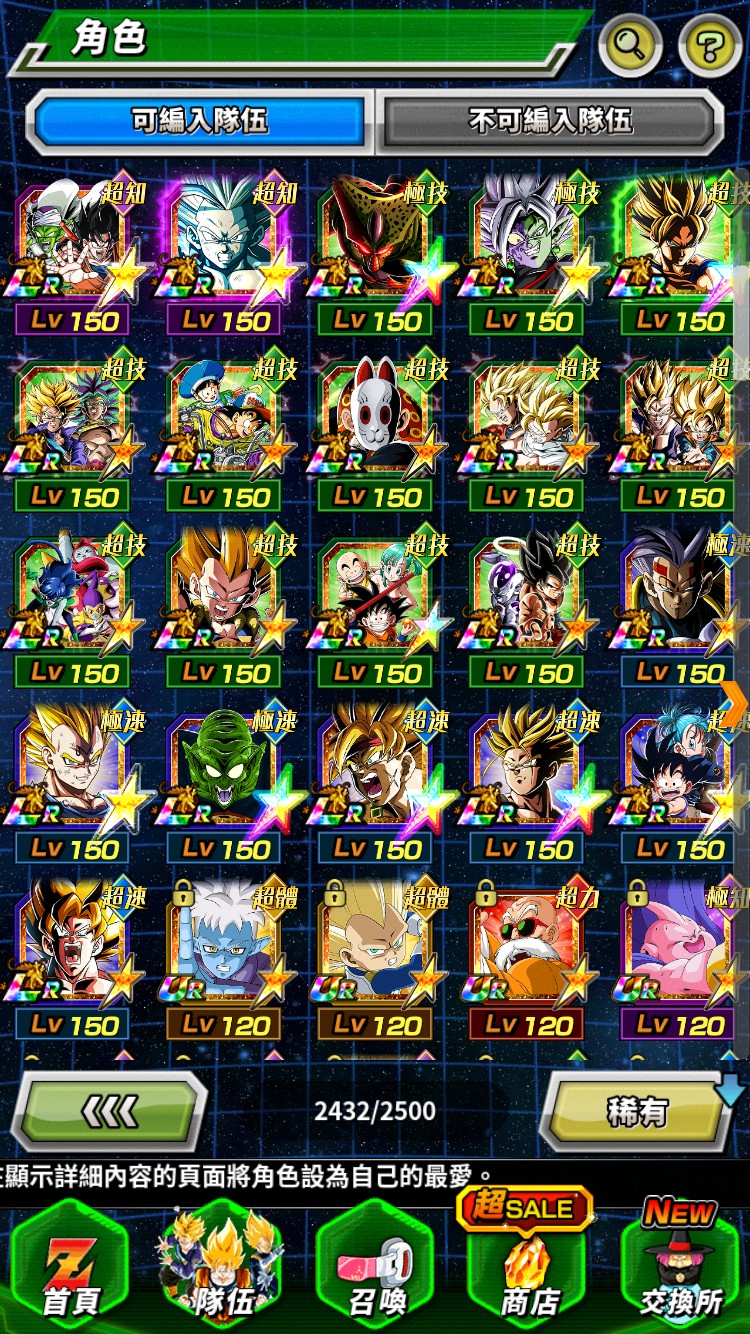This screenshot has height=1334, width=750.
Task: Tap the back arrows button
Action: tap(108, 1110)
